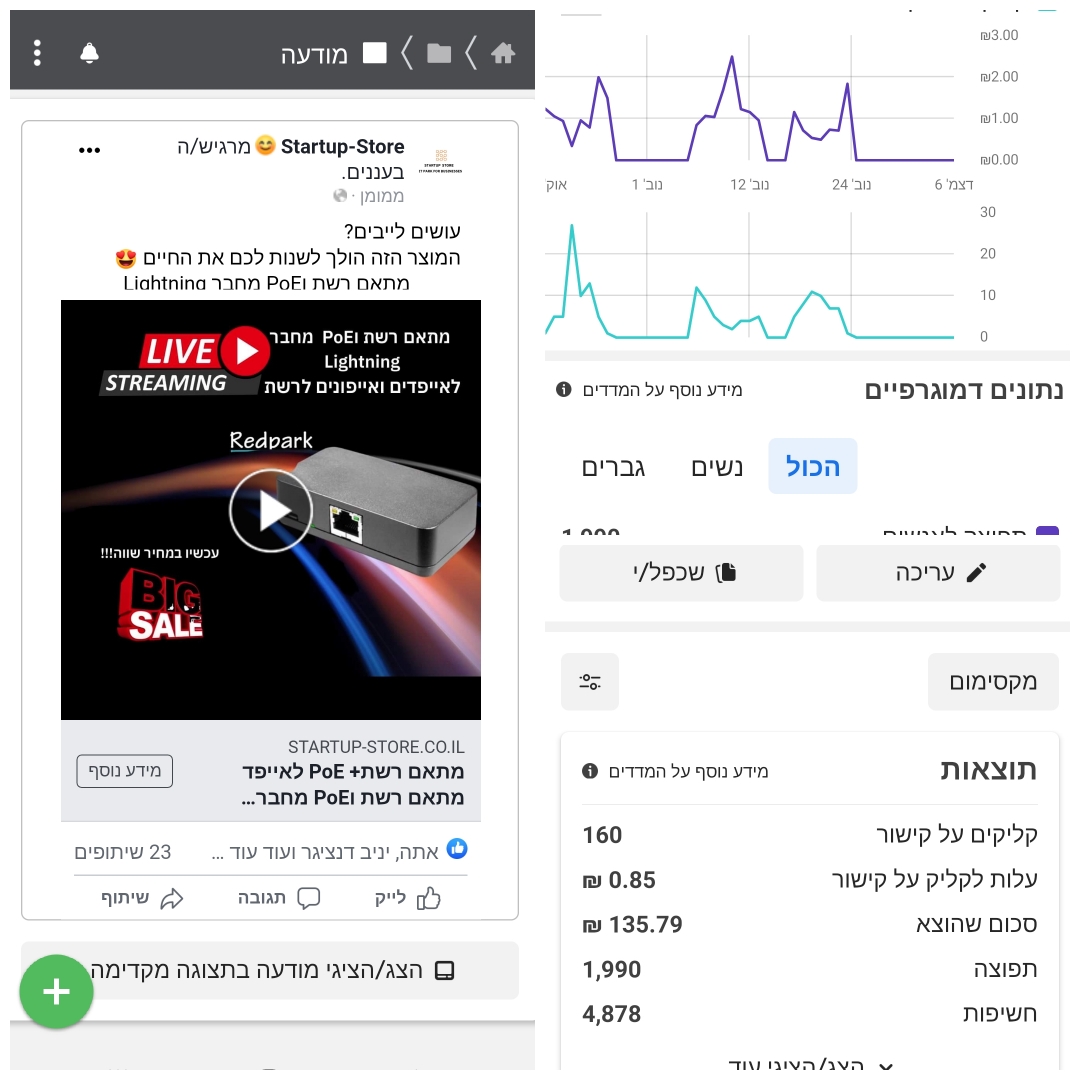Go to home via the breadcrumb house icon
Screen dimensions: 1080x1080
(503, 53)
